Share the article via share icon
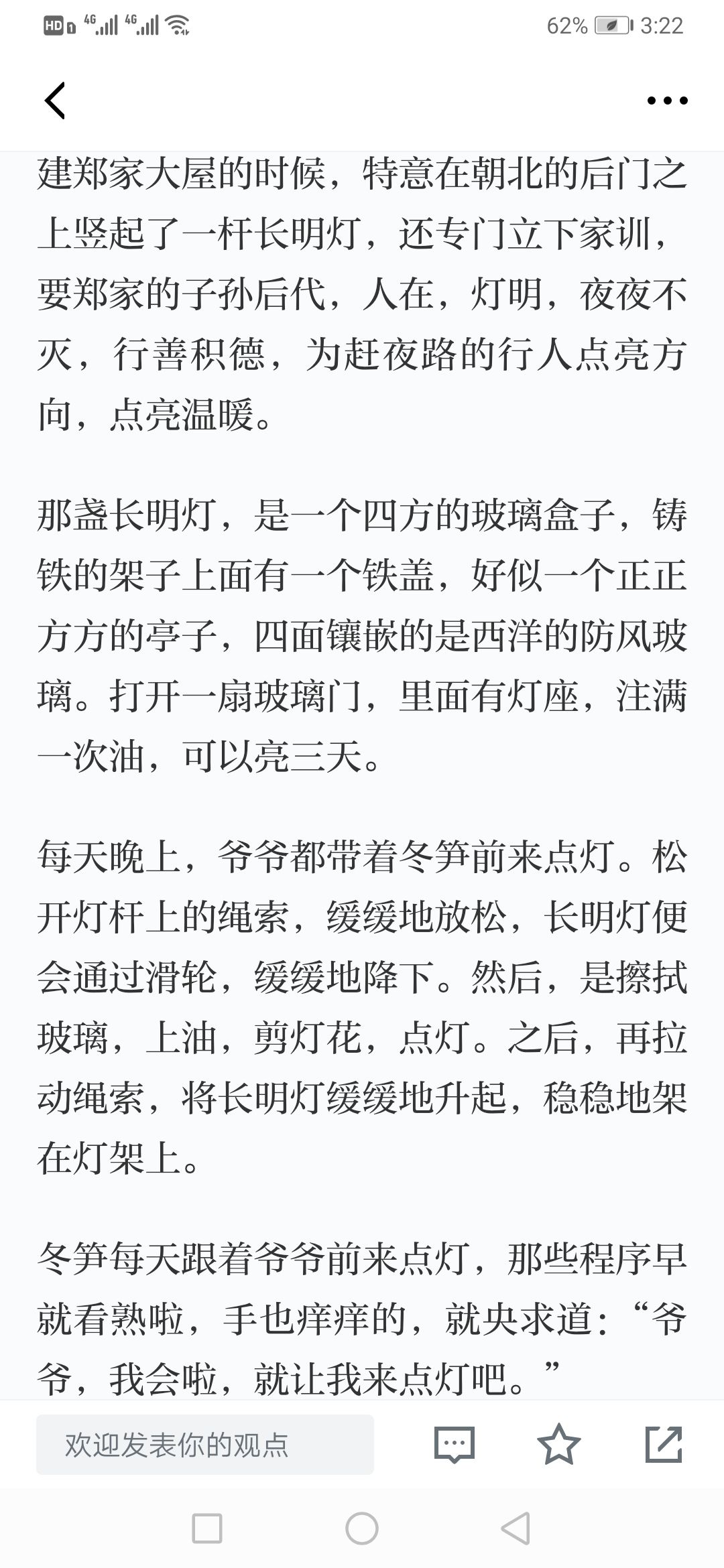This screenshot has height=1568, width=724. 664,1444
